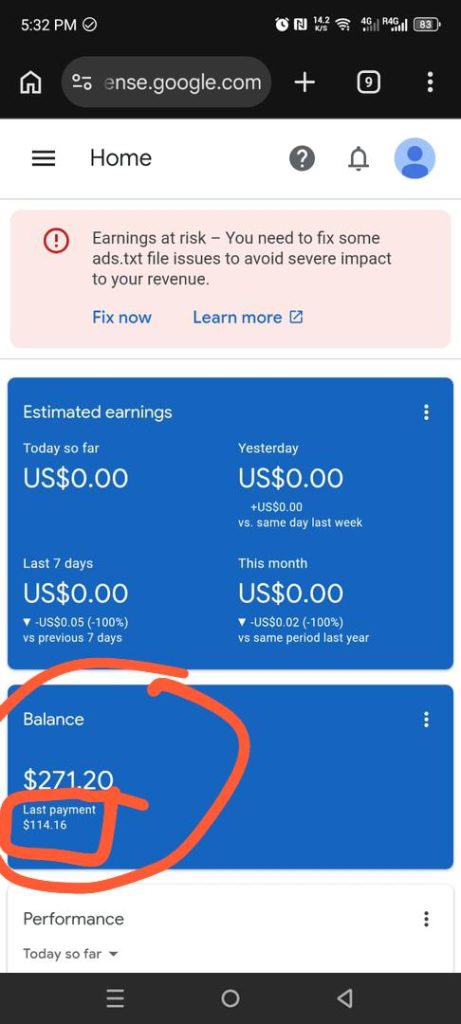Open Balance card options menu

pos(426,719)
